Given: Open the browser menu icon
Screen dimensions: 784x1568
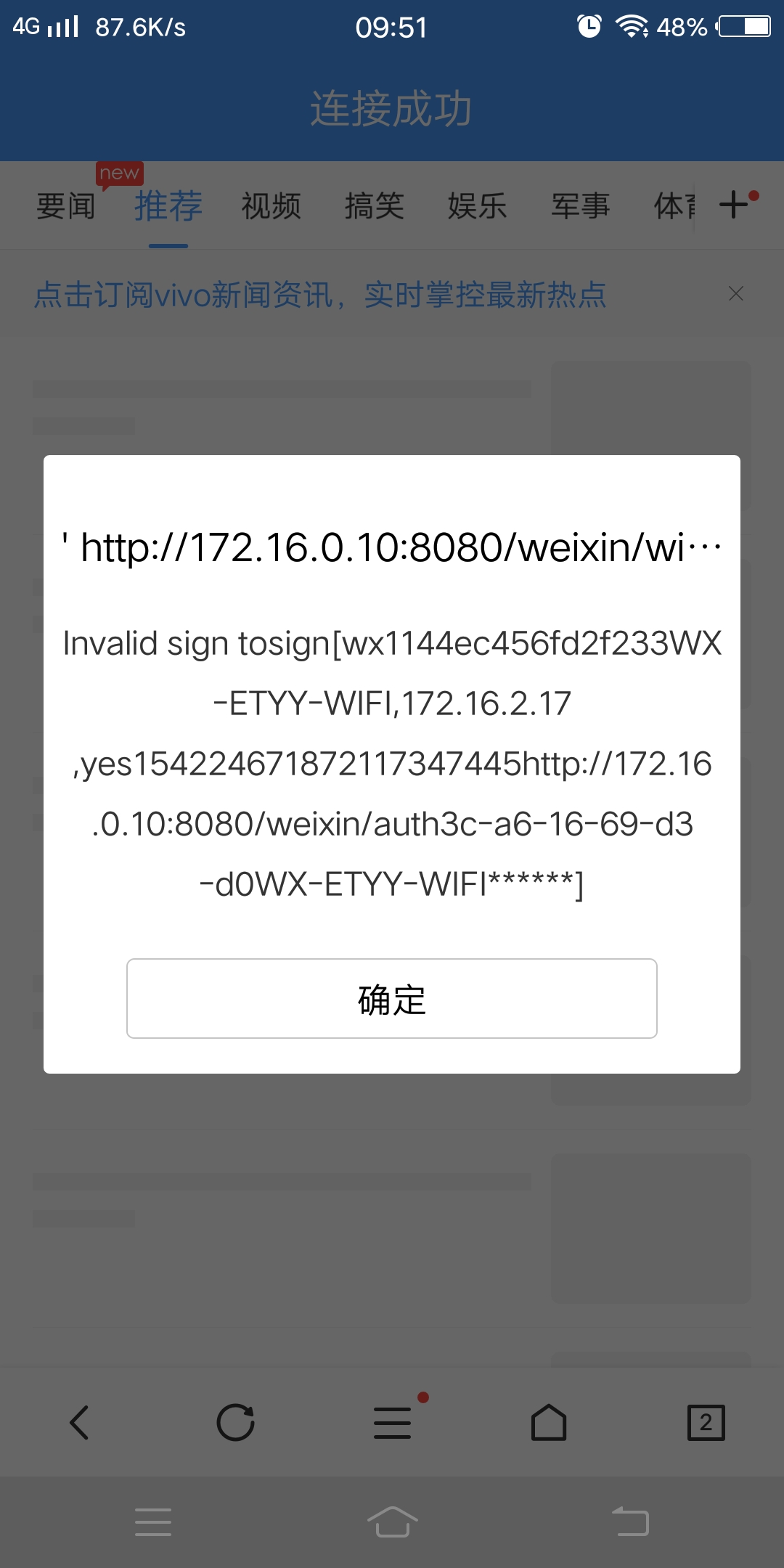Looking at the screenshot, I should pos(392,1422).
